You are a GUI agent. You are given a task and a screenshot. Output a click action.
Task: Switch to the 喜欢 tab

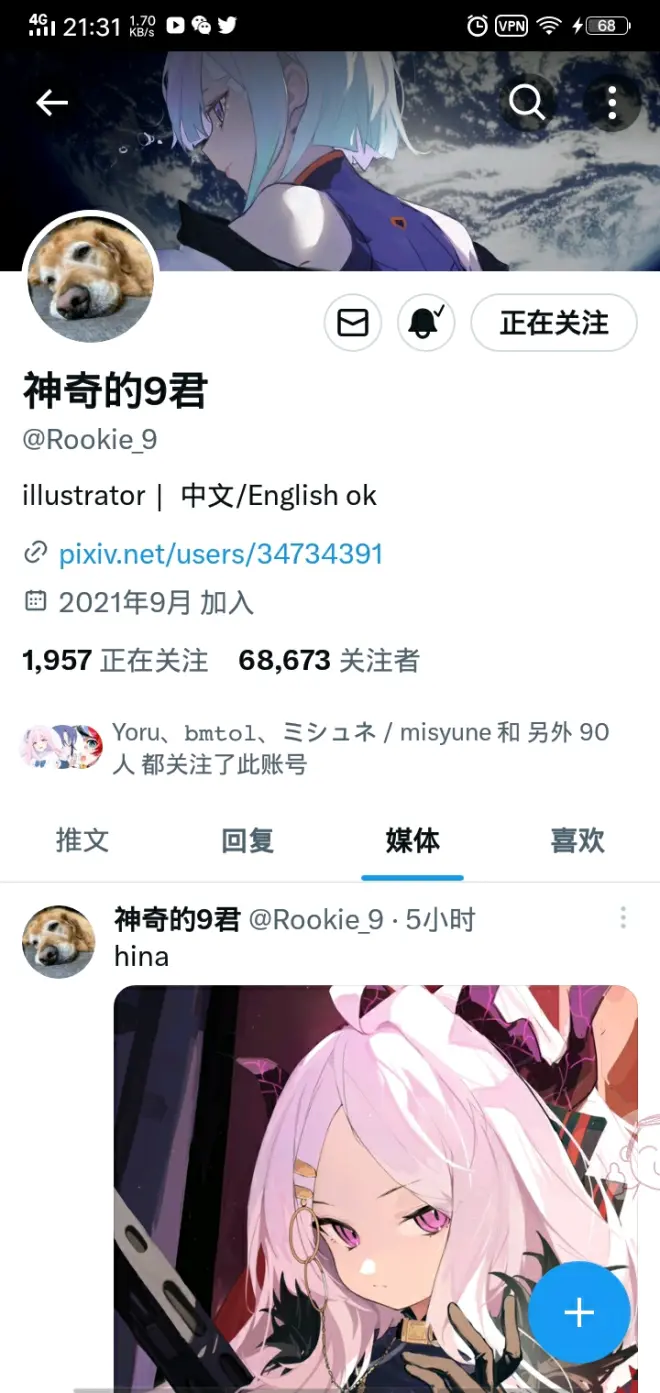[577, 840]
